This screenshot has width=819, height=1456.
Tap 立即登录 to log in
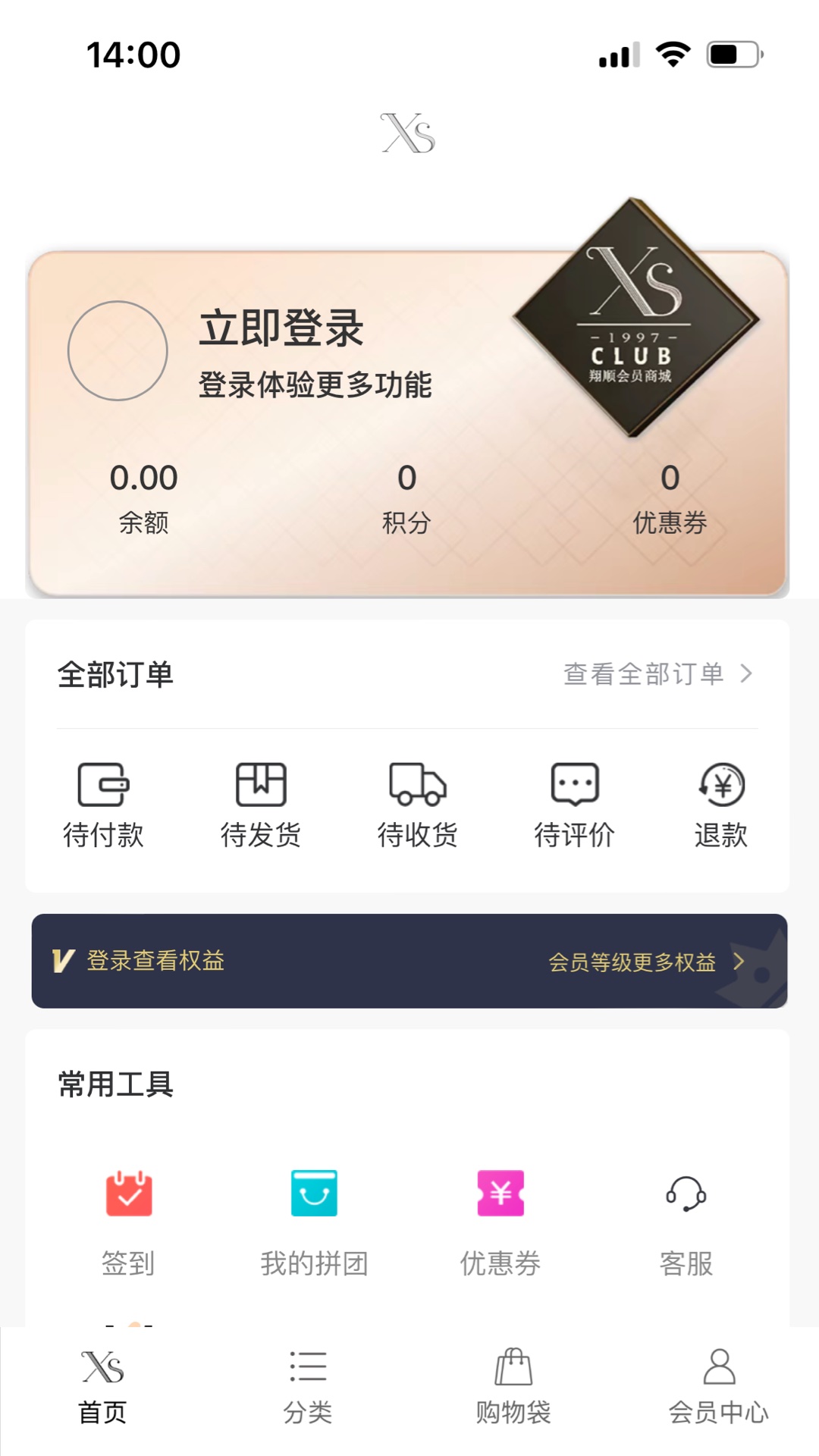point(281,328)
